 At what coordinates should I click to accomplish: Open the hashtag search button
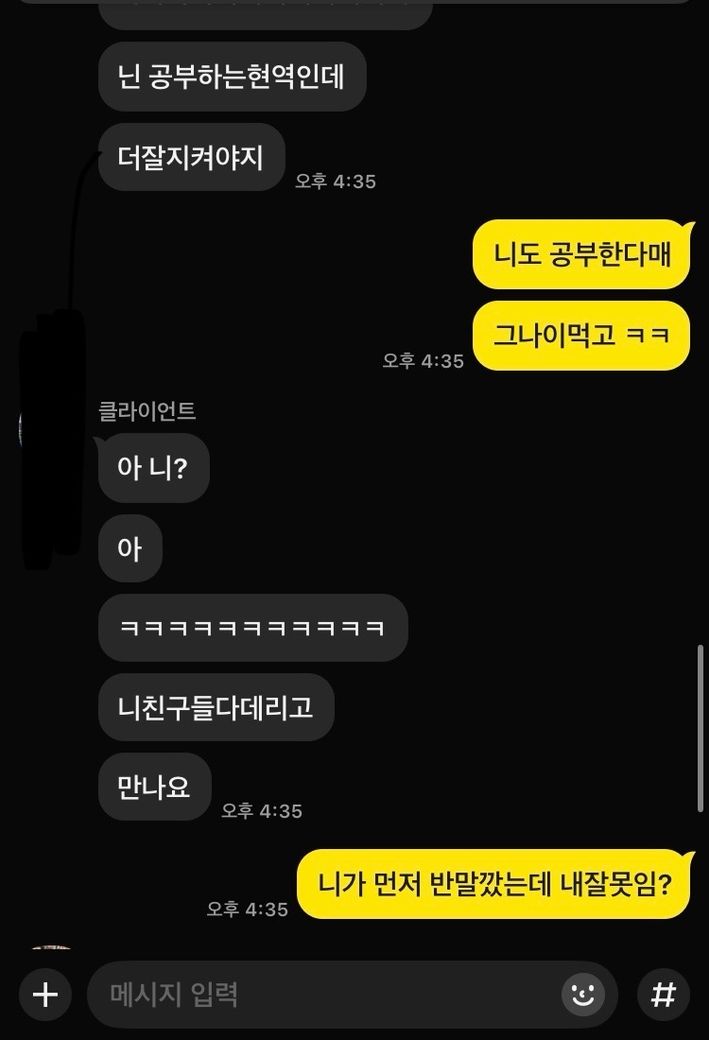click(663, 994)
